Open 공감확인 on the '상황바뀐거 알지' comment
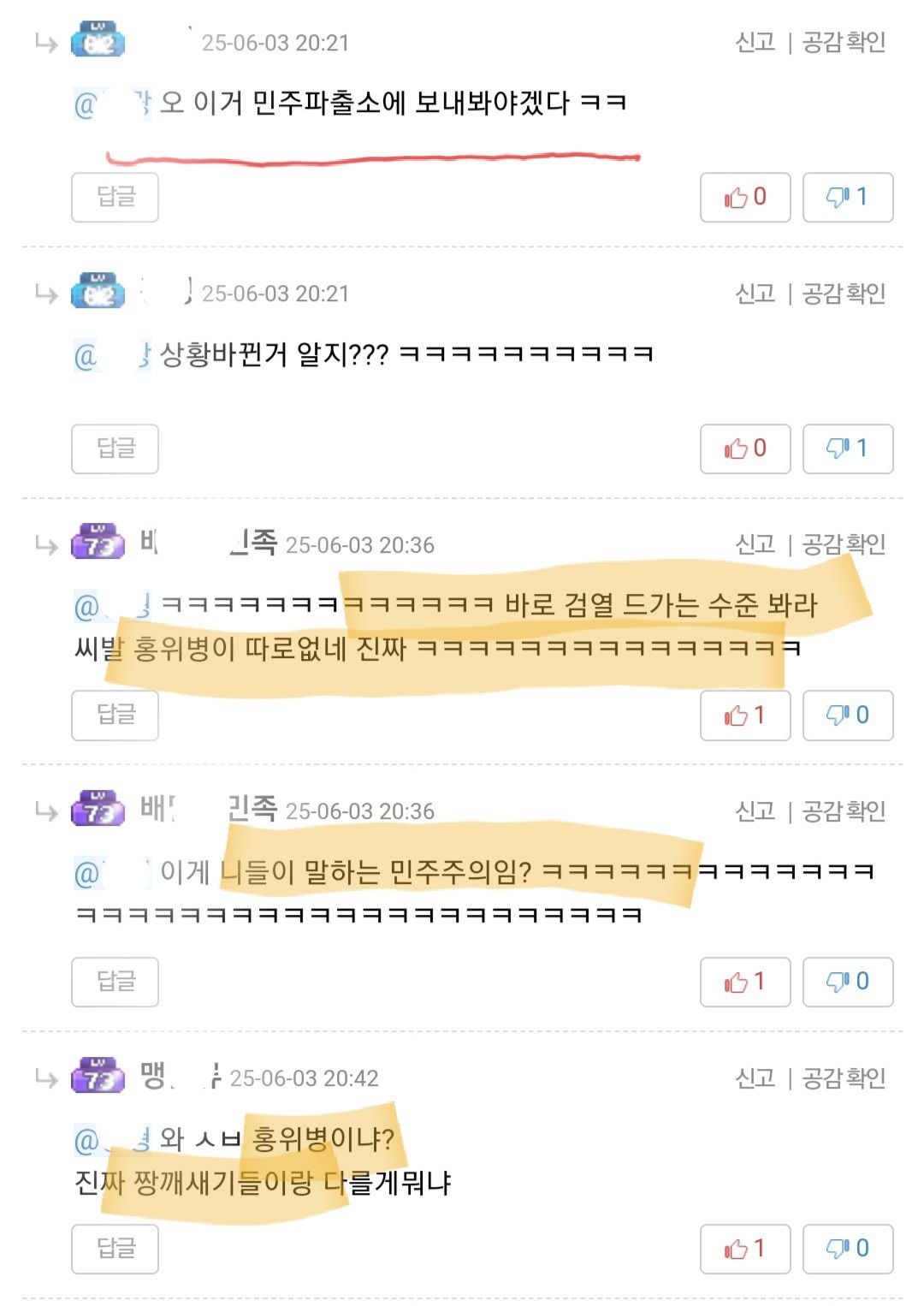 point(844,294)
